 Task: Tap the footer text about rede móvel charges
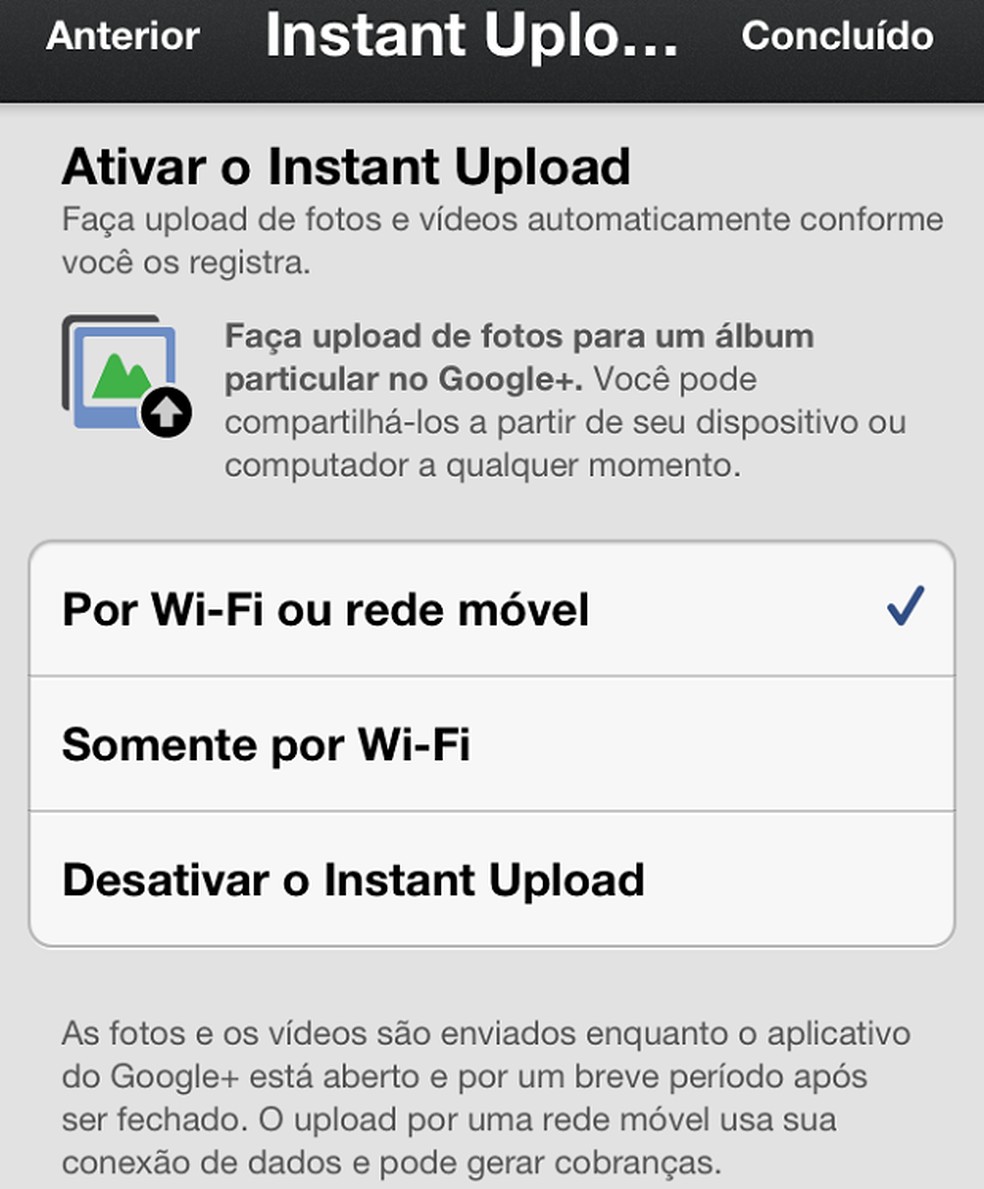[x=490, y=1093]
